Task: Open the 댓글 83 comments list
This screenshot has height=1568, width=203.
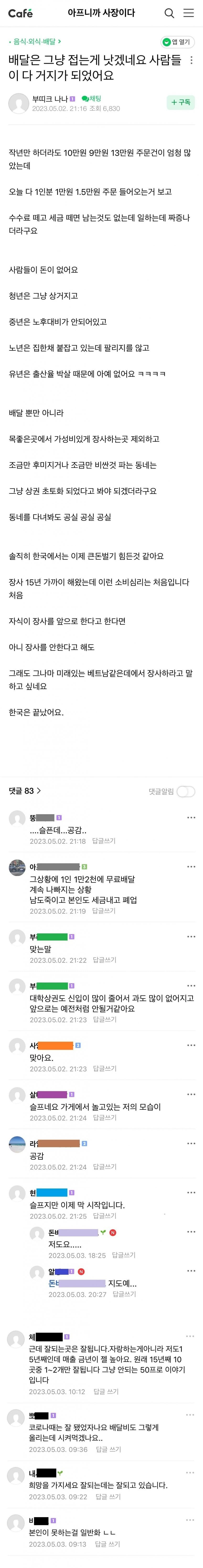Action: 24,791
